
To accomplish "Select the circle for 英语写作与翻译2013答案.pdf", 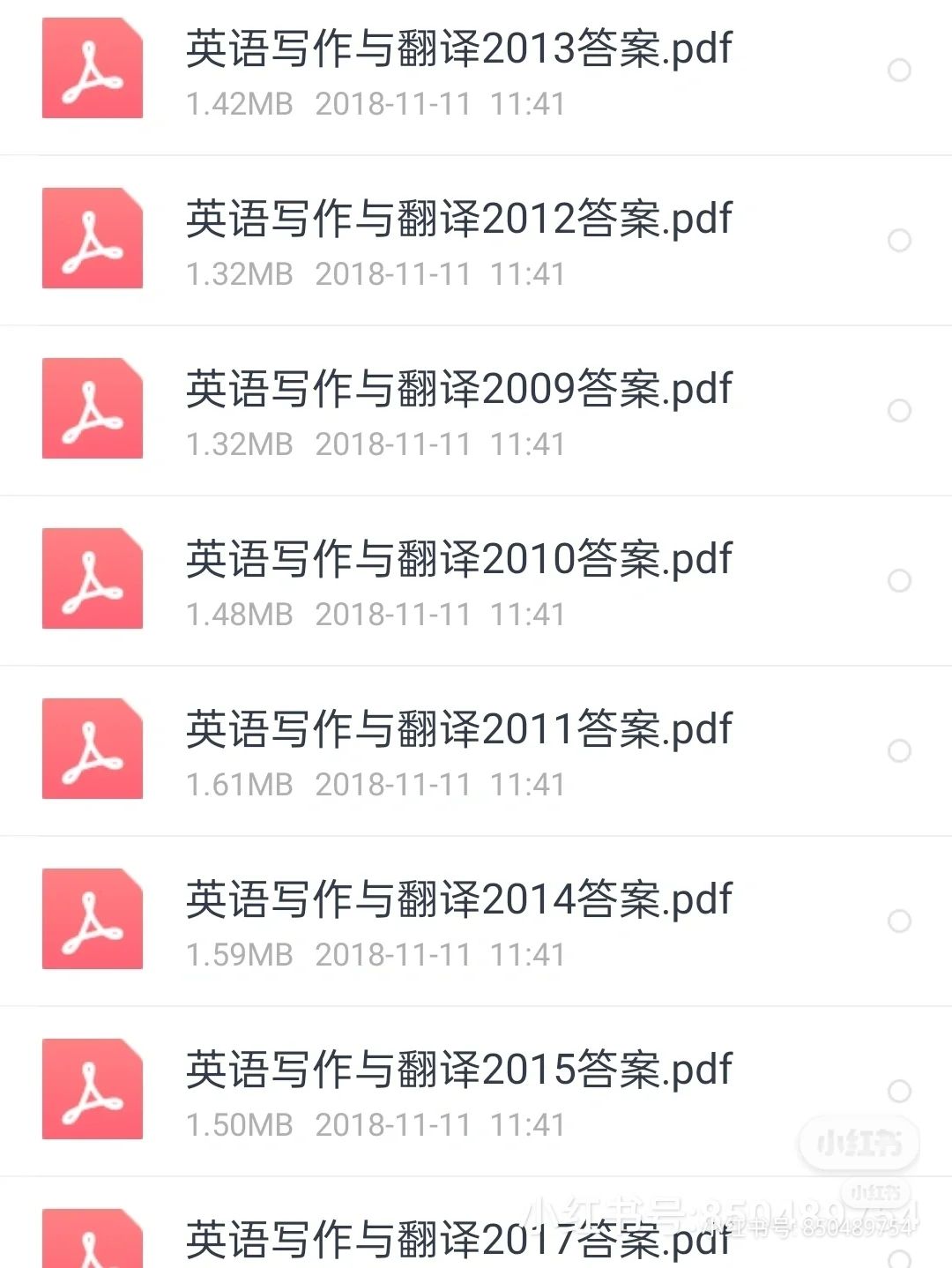I will tap(899, 71).
